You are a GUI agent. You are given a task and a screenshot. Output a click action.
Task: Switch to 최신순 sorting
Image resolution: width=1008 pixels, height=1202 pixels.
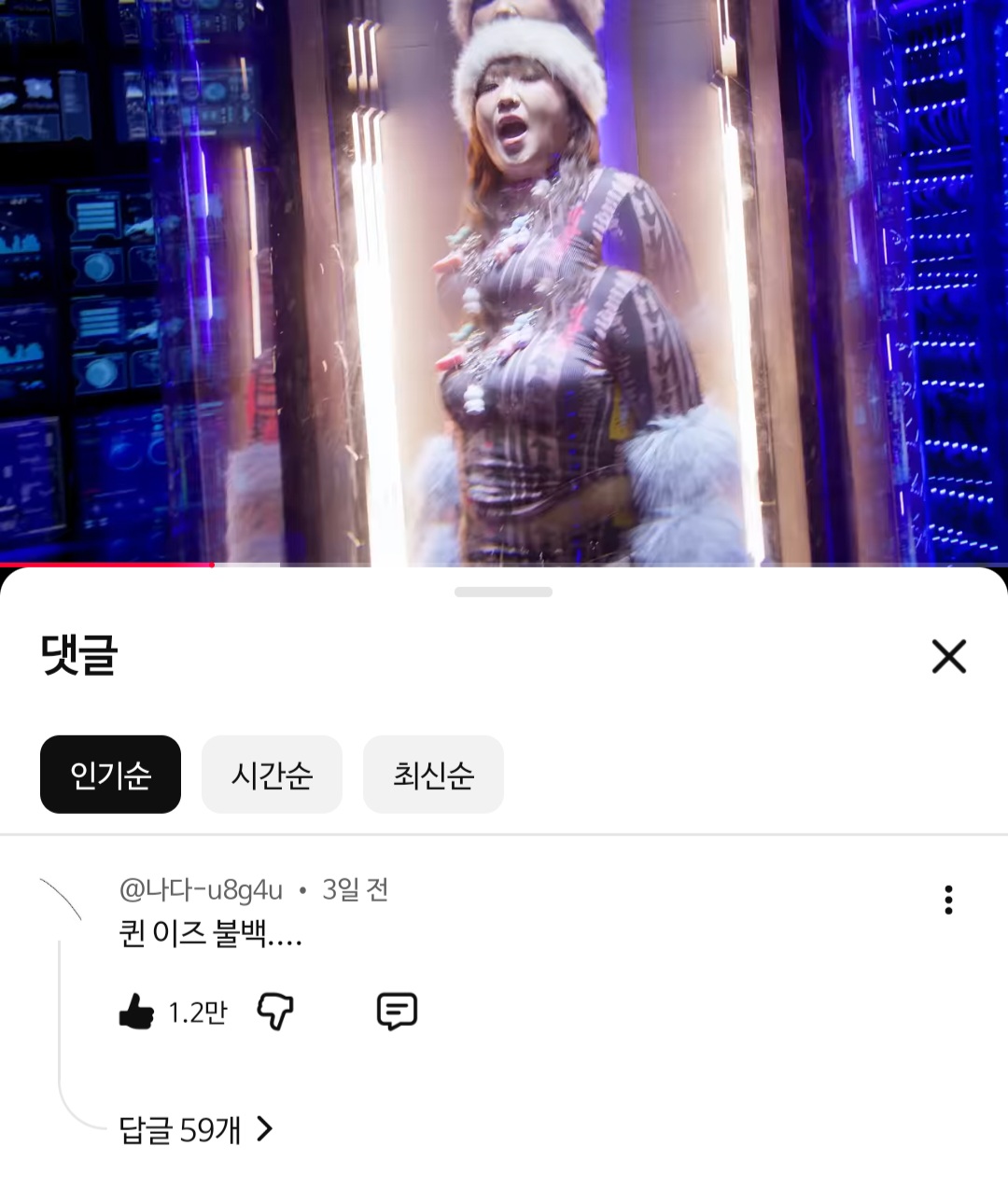[433, 775]
